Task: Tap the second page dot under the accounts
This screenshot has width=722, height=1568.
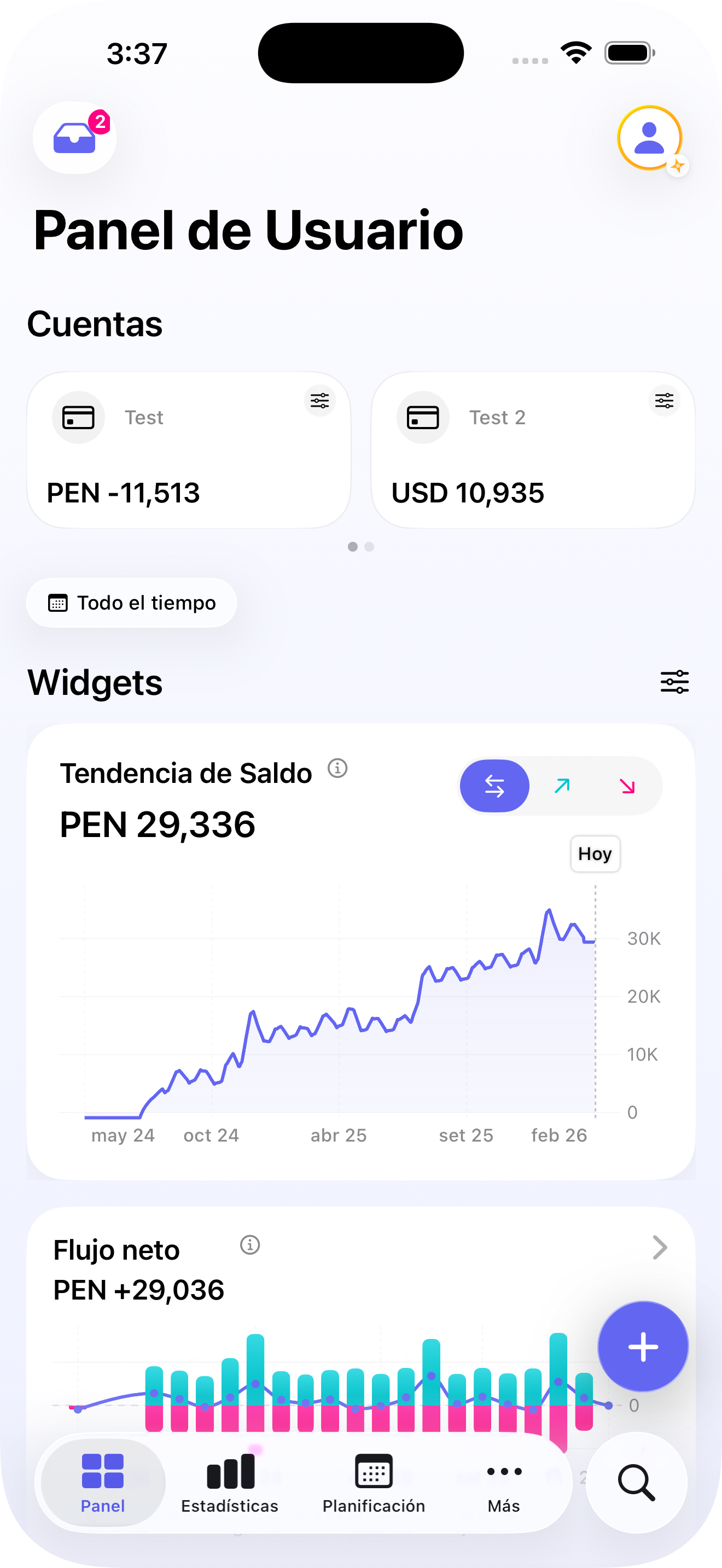Action: click(x=370, y=547)
